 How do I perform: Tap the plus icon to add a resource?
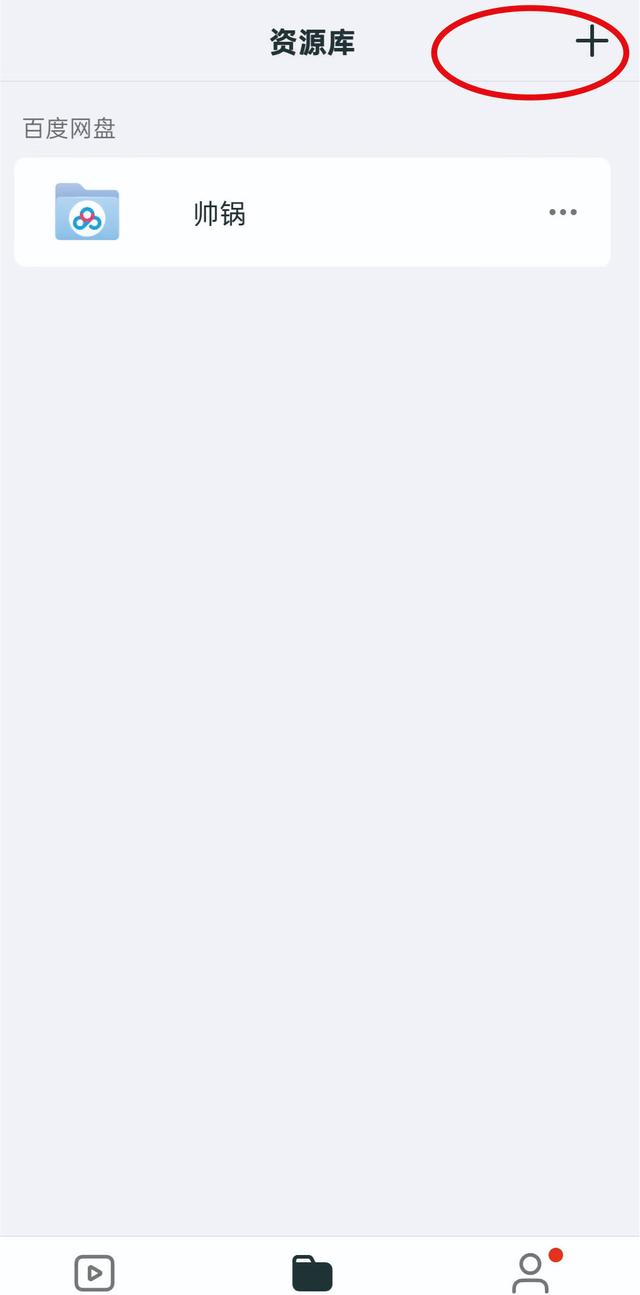coord(591,42)
